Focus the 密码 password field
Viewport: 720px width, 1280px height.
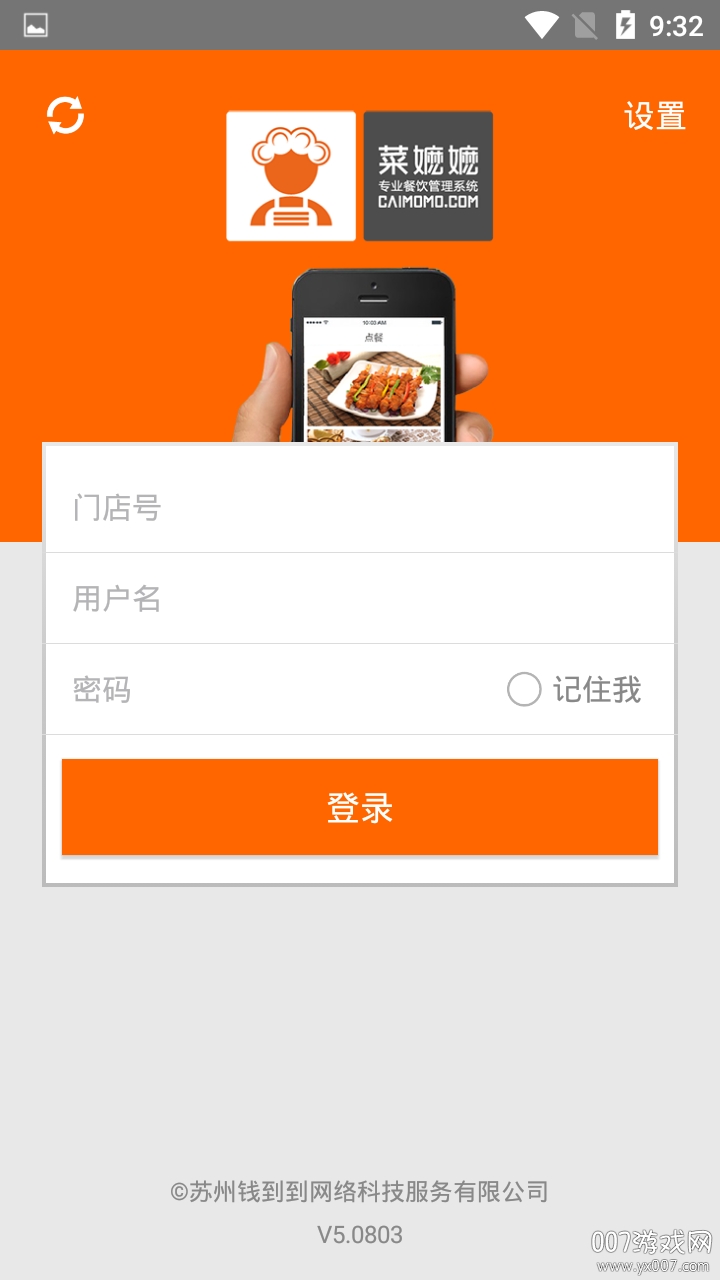pyautogui.click(x=250, y=689)
